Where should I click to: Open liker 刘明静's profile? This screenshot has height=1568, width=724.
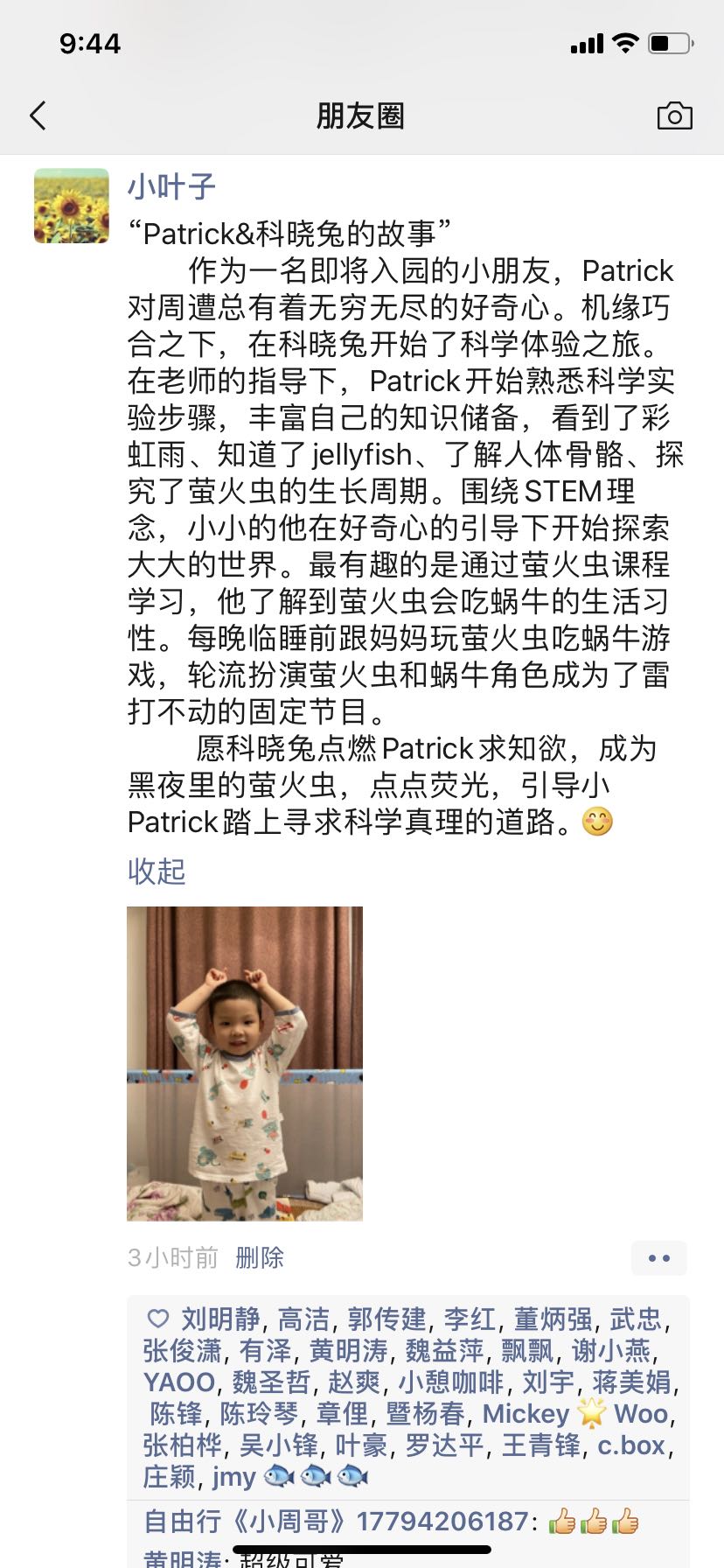[221, 1319]
